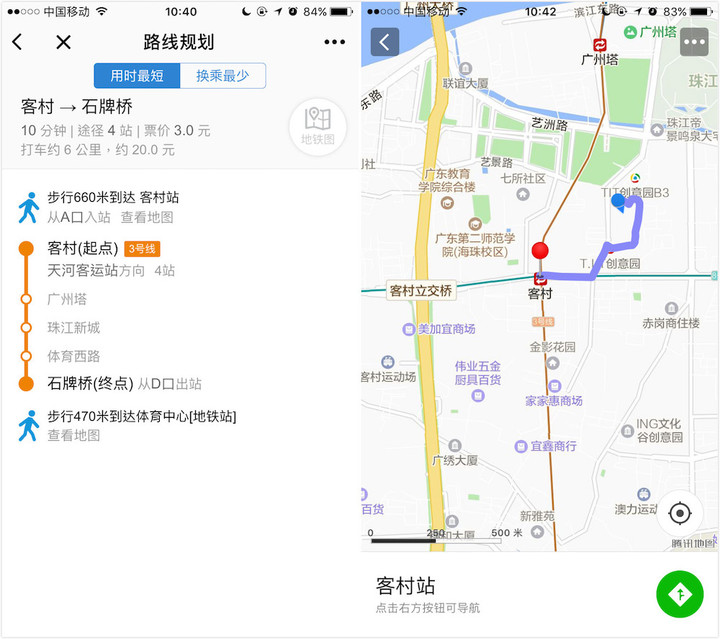Viewport: 720px width, 639px height.
Task: Center the map on current location
Action: [680, 514]
